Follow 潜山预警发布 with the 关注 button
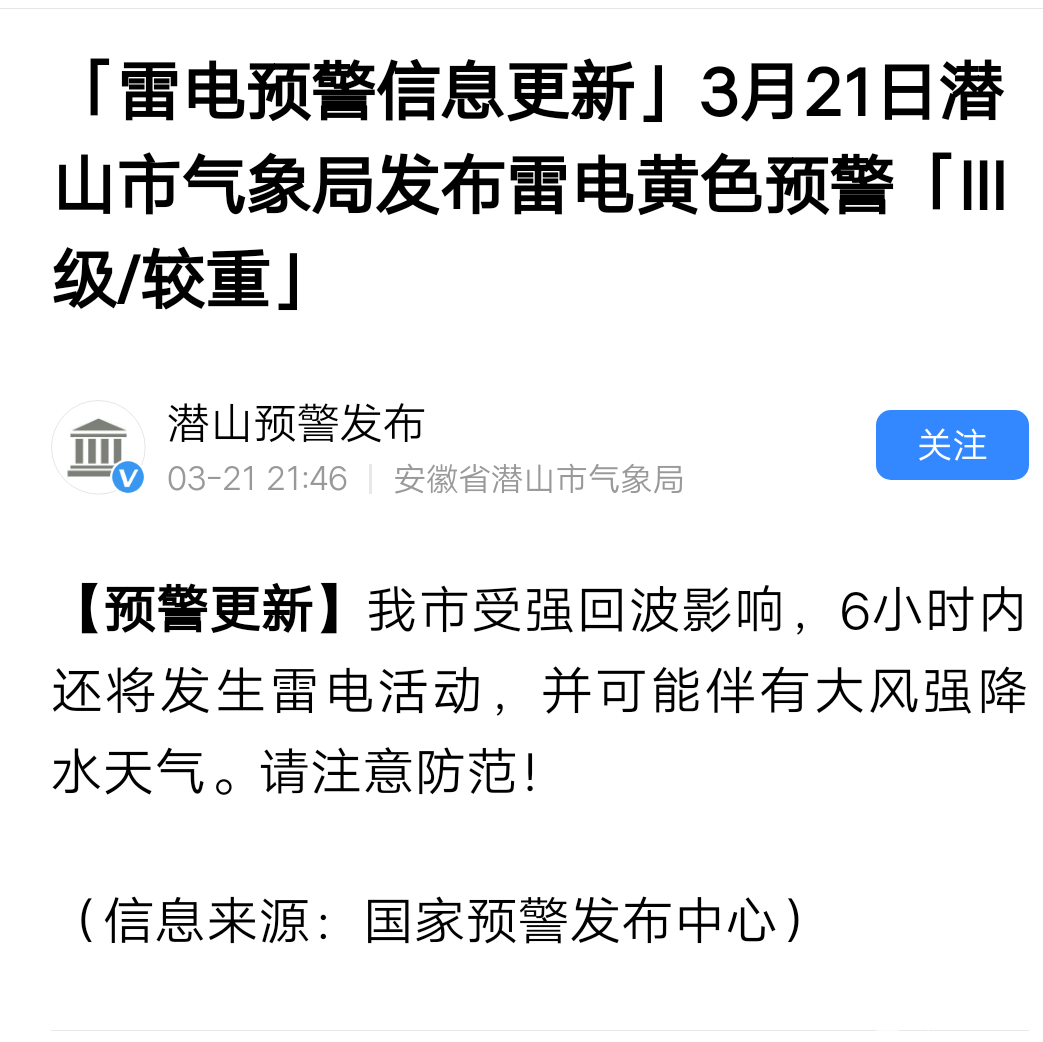 [951, 445]
